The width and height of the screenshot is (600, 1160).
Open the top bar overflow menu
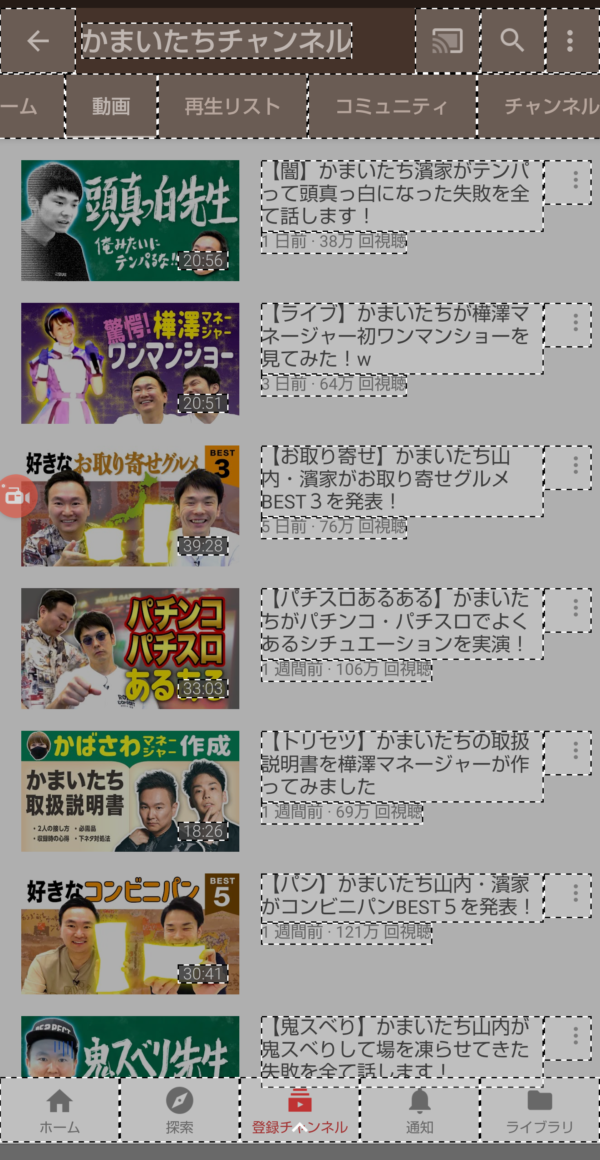[x=572, y=41]
